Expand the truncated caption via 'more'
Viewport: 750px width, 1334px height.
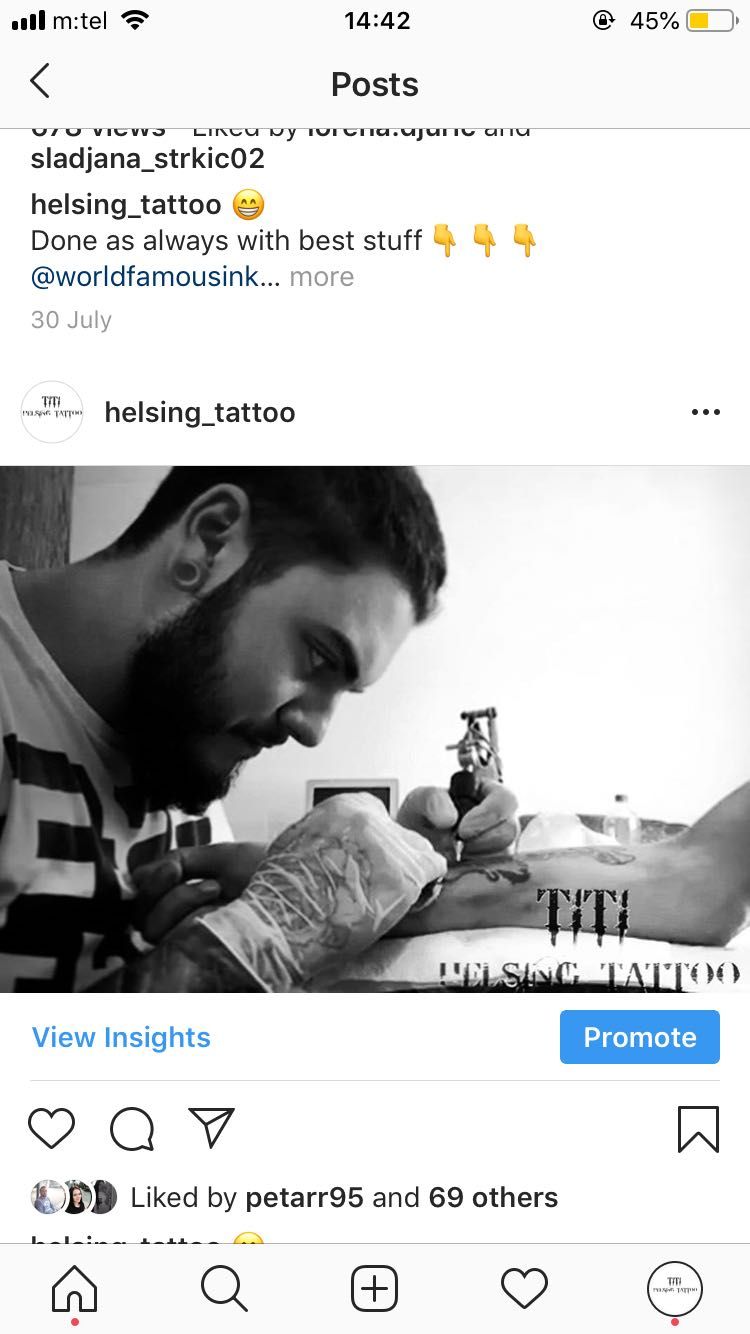pyautogui.click(x=321, y=277)
